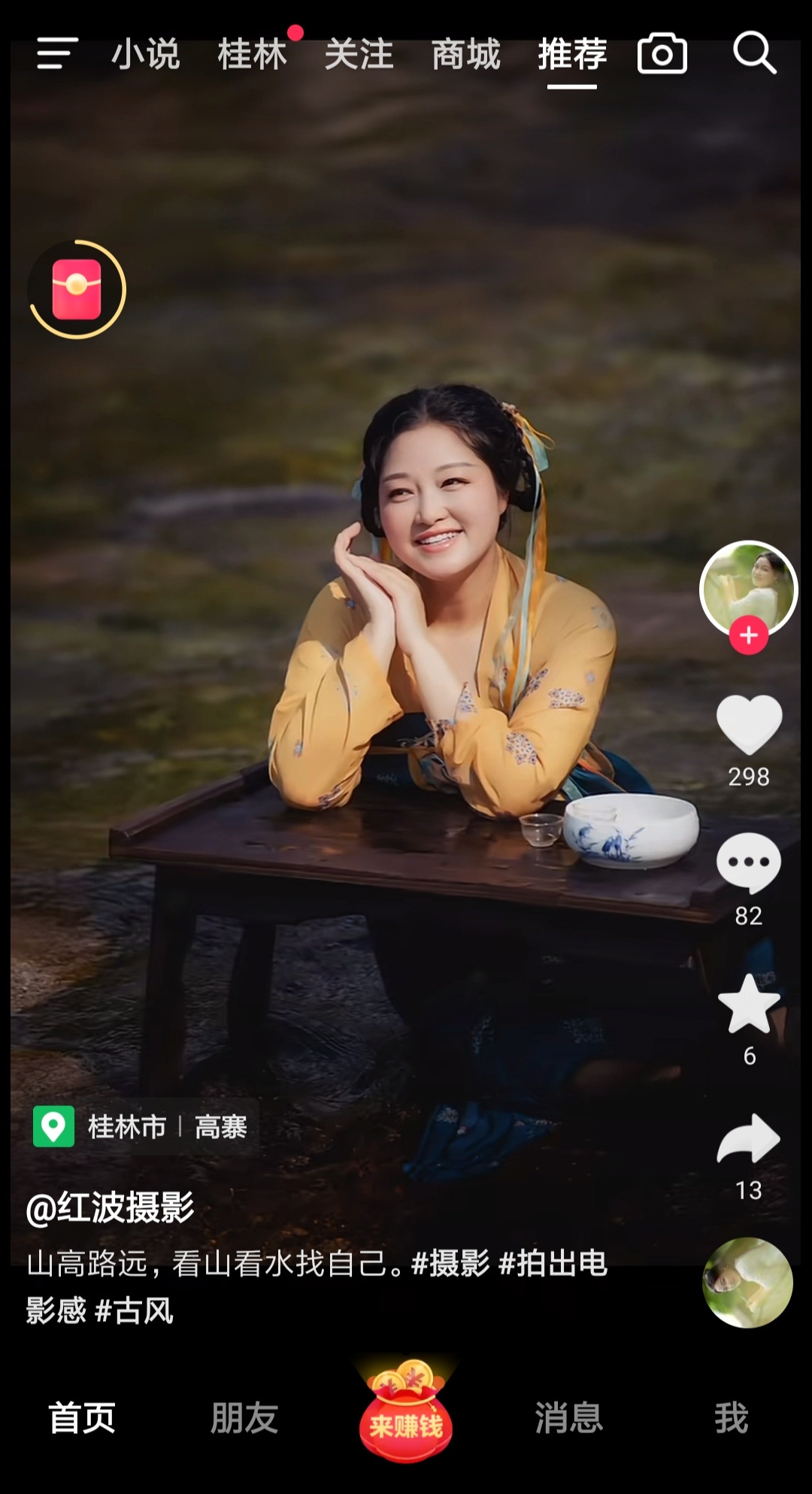Switch to the 桂林 tab
Image resolution: width=812 pixels, height=1494 pixels.
[253, 55]
